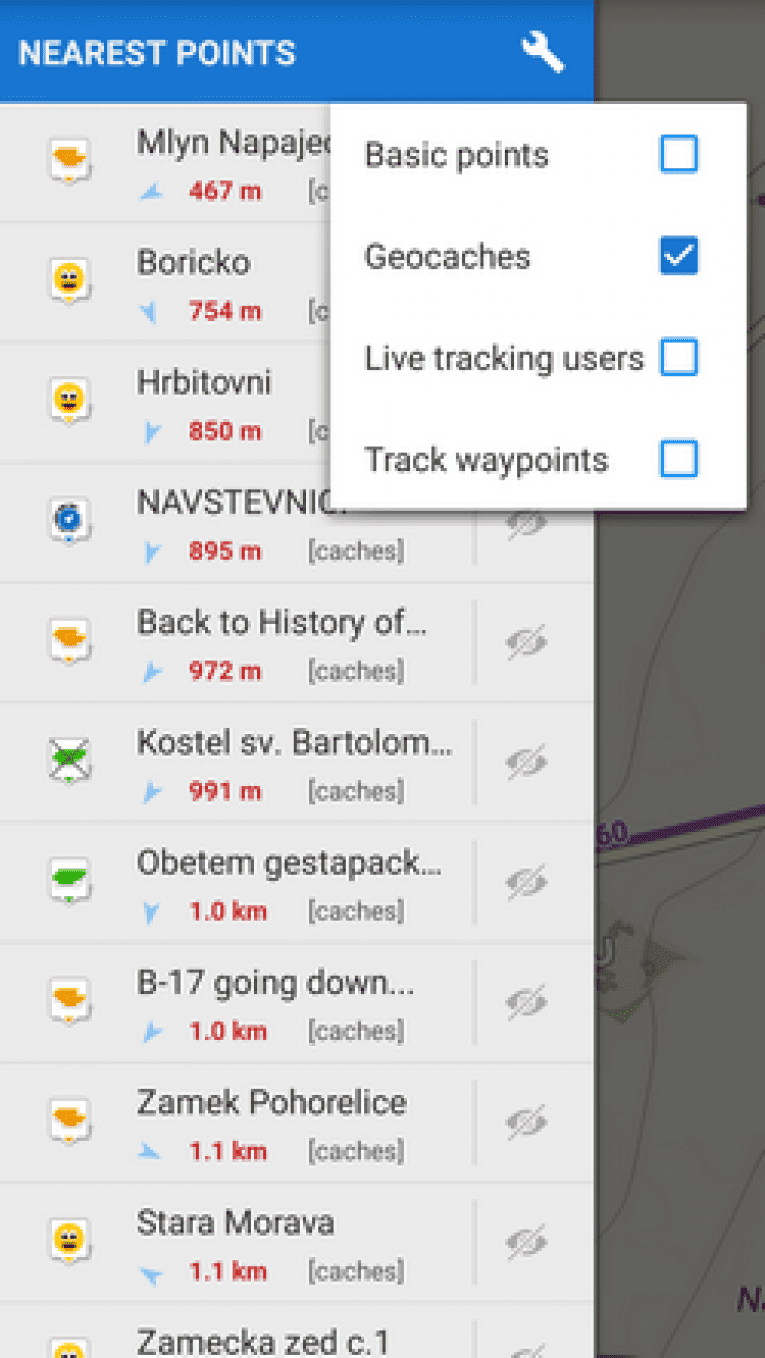Click the cache icon beside Zamek Pohorelice
765x1358 pixels.
pyautogui.click(x=68, y=1120)
